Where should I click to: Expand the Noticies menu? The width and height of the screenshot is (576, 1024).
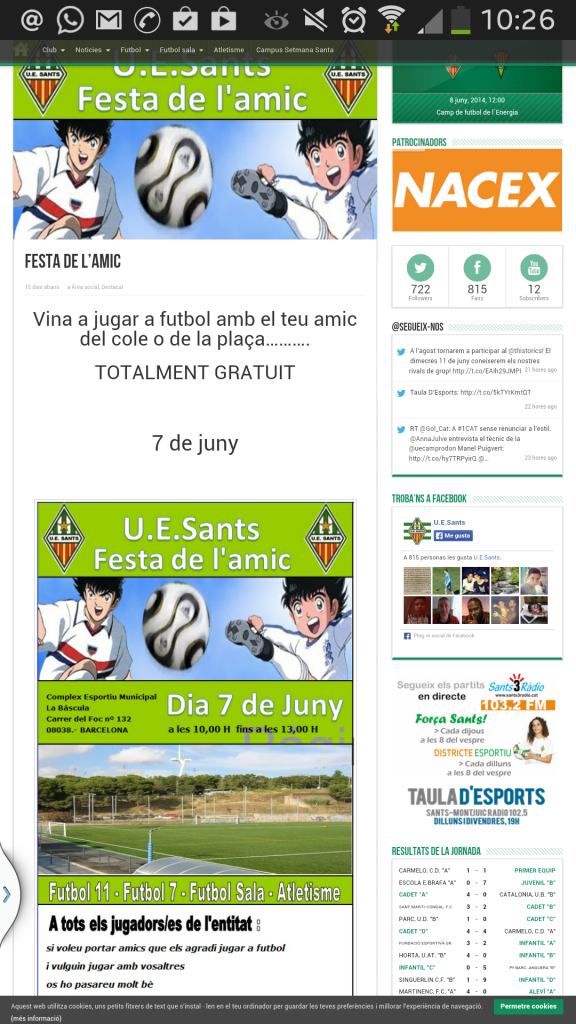[92, 50]
